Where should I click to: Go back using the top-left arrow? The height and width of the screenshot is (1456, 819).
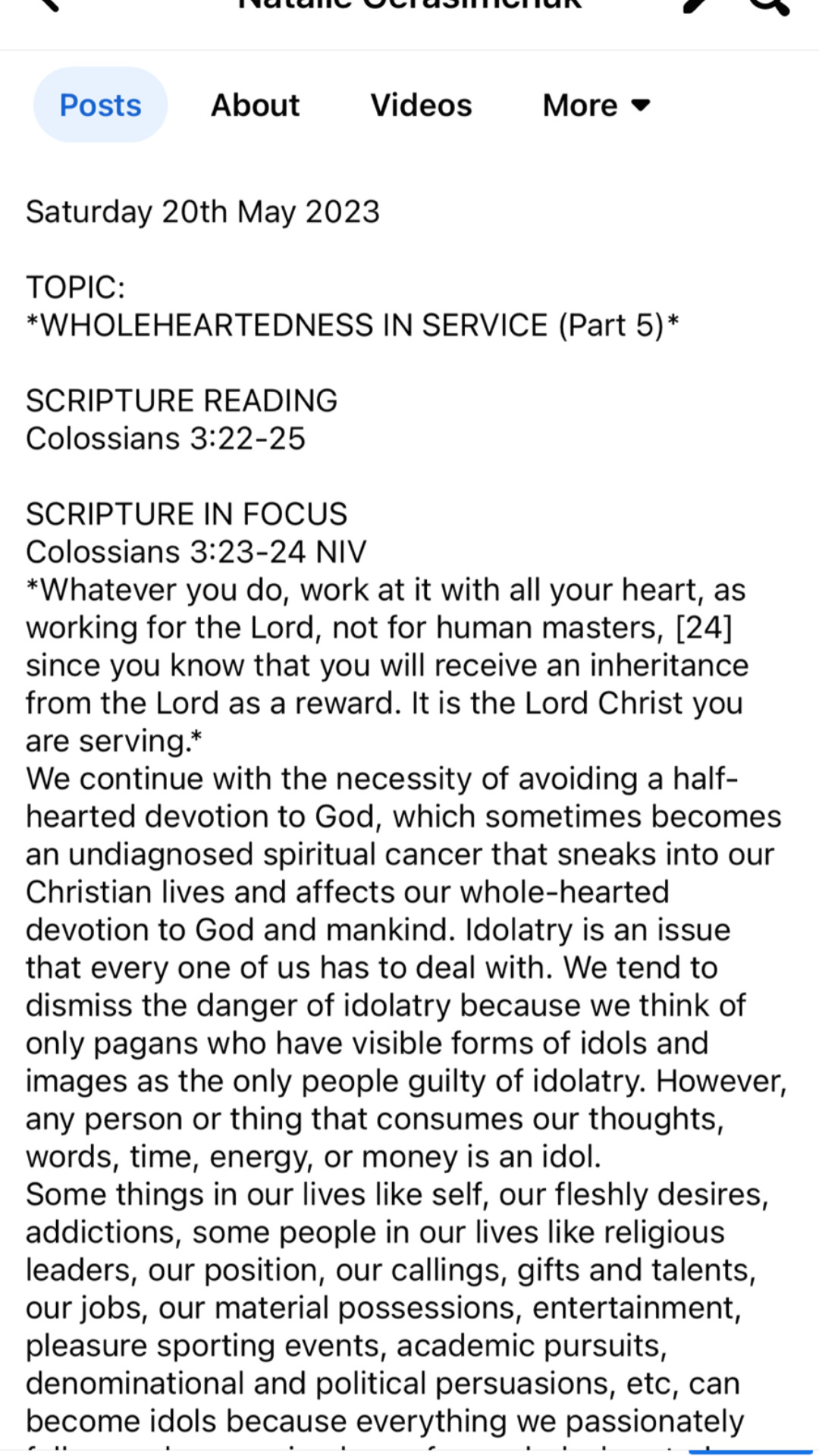(x=47, y=5)
